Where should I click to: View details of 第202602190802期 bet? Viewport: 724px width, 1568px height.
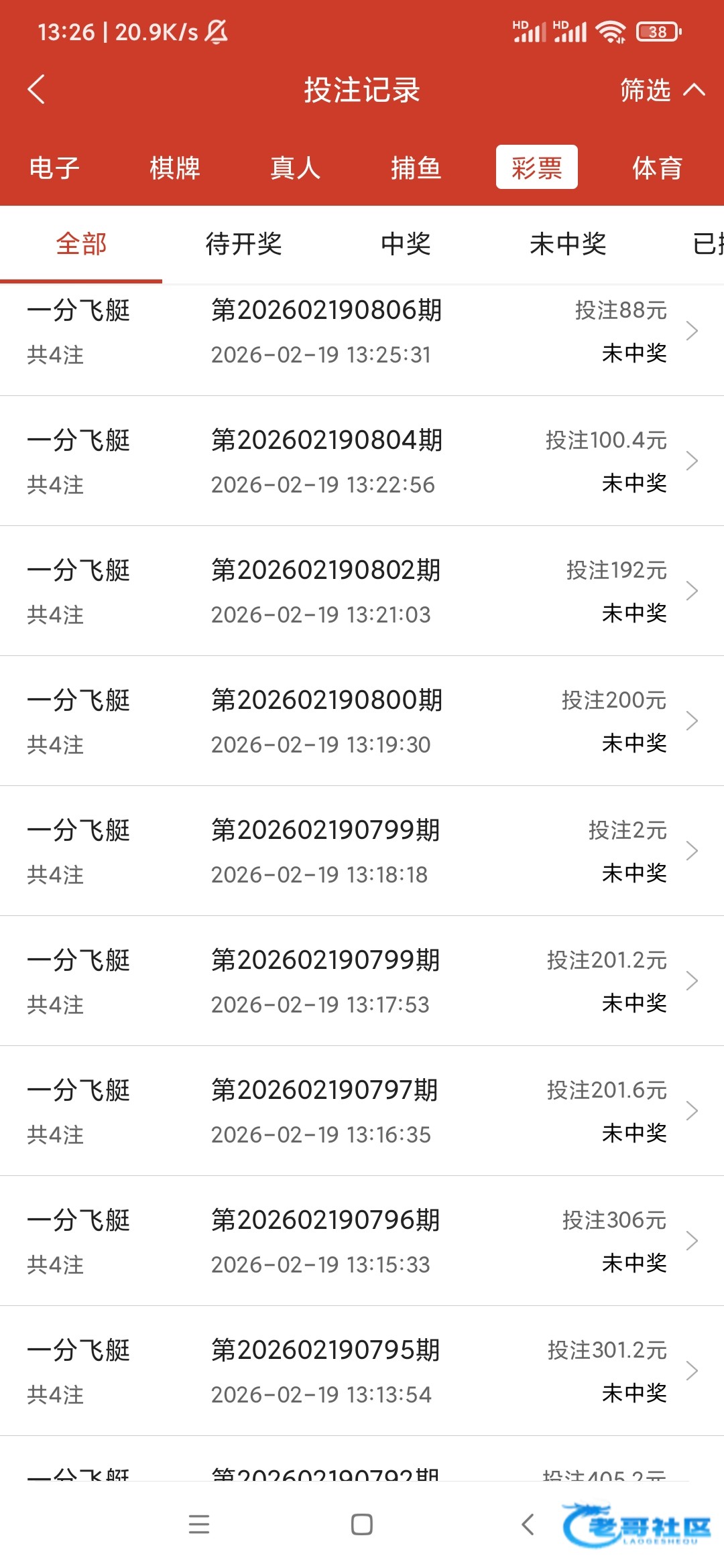coord(362,592)
